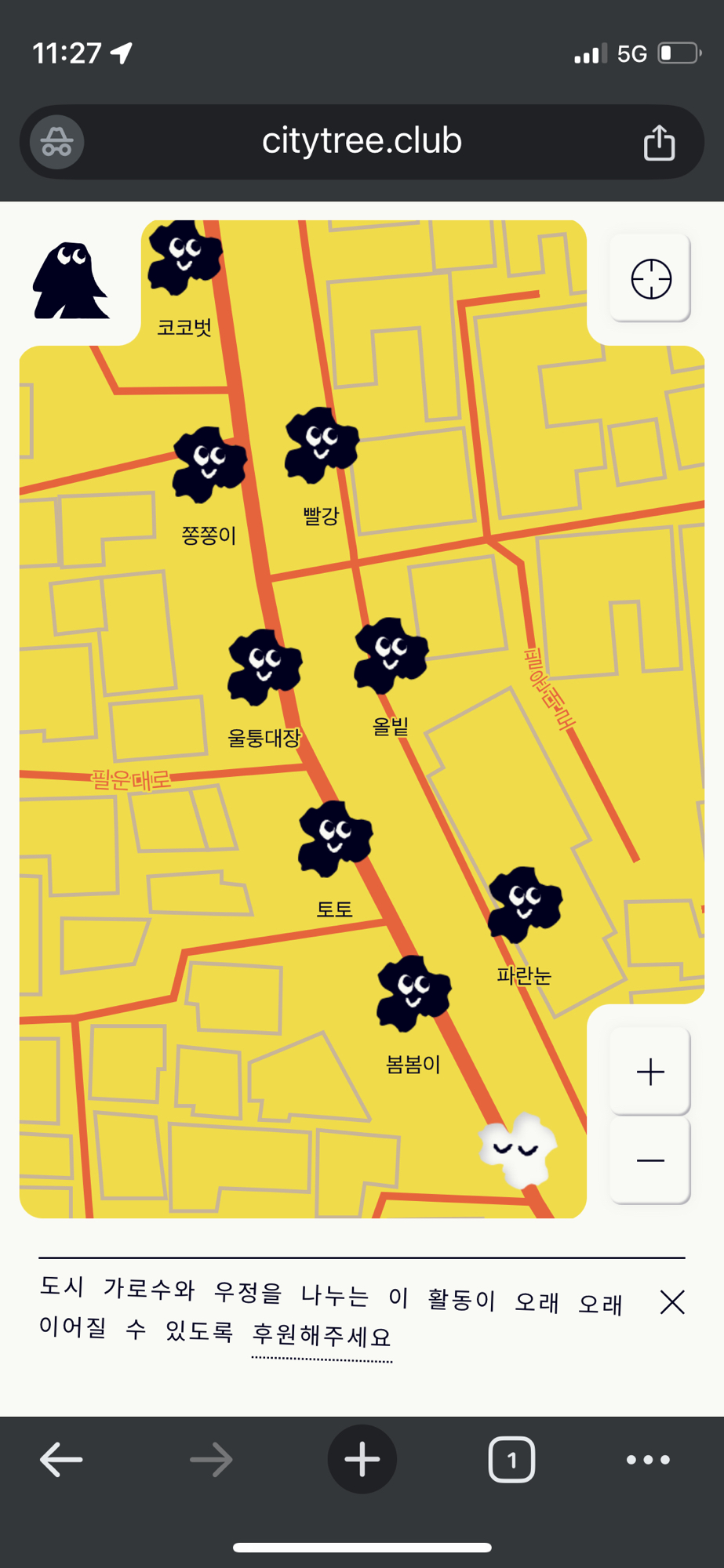
Task: Open the black tree character menu
Action: 71,281
